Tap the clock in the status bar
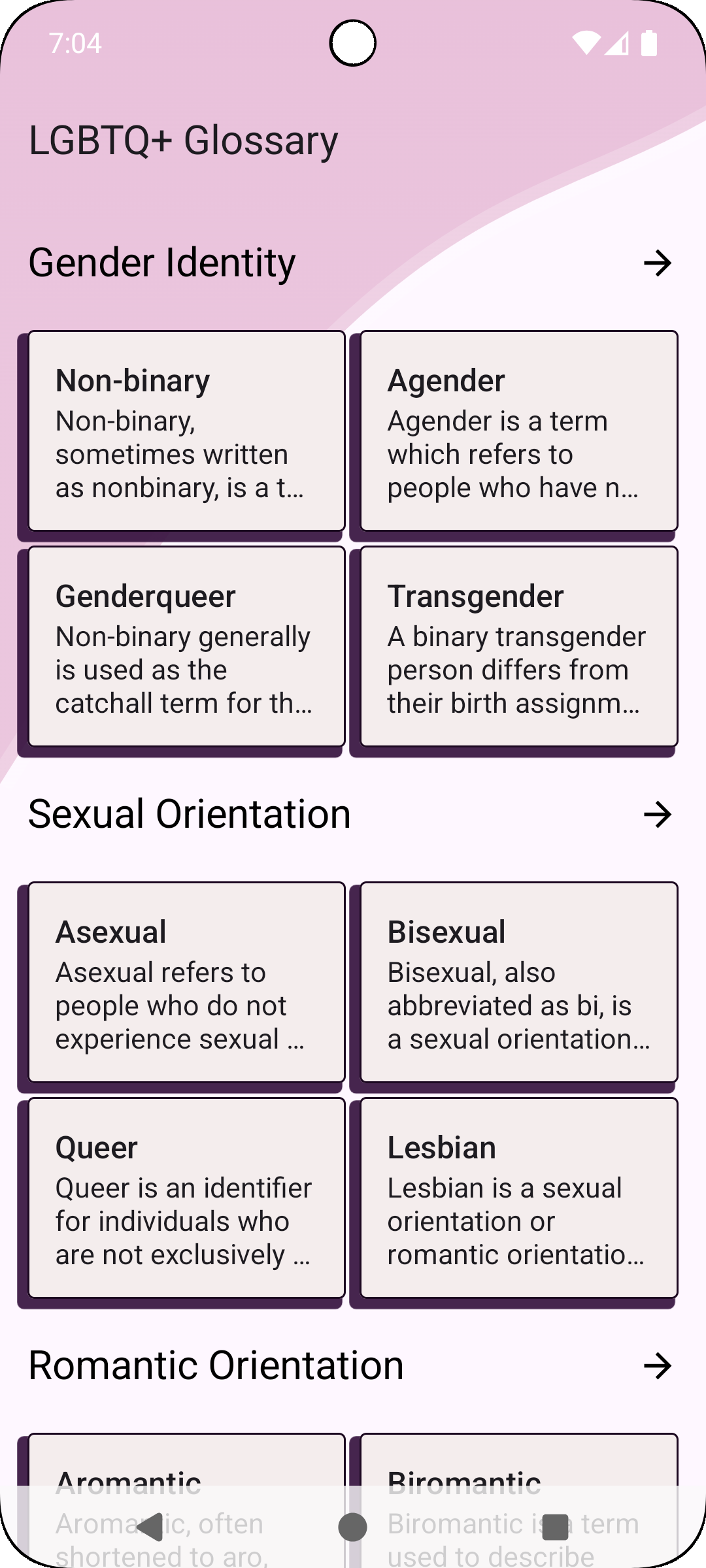The width and height of the screenshot is (706, 1568). coord(75,43)
